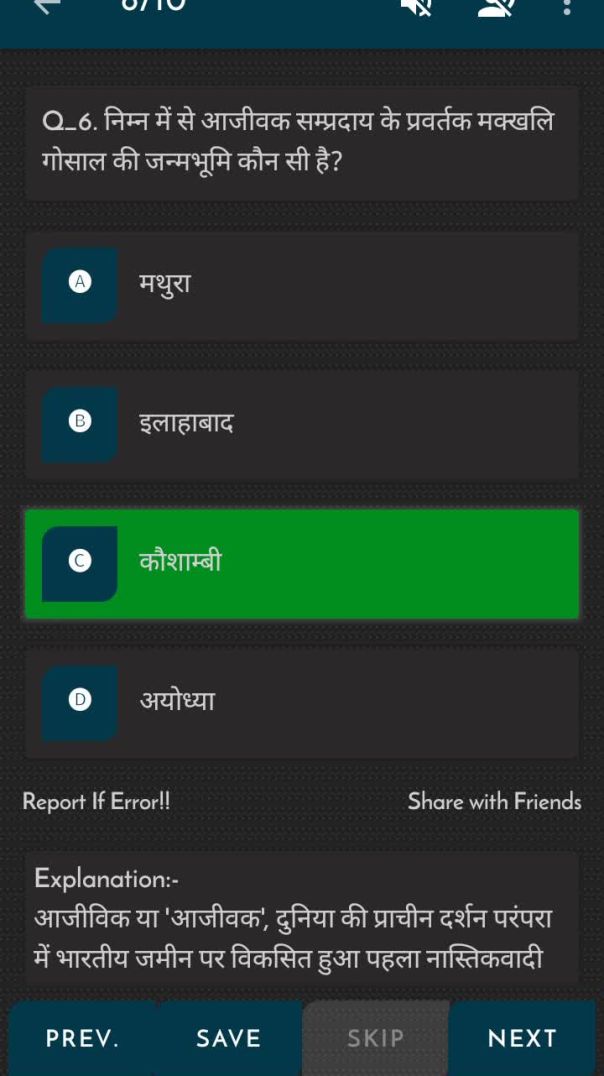604x1076 pixels.
Task: Toggle the muted speaker icon
Action: [416, 9]
